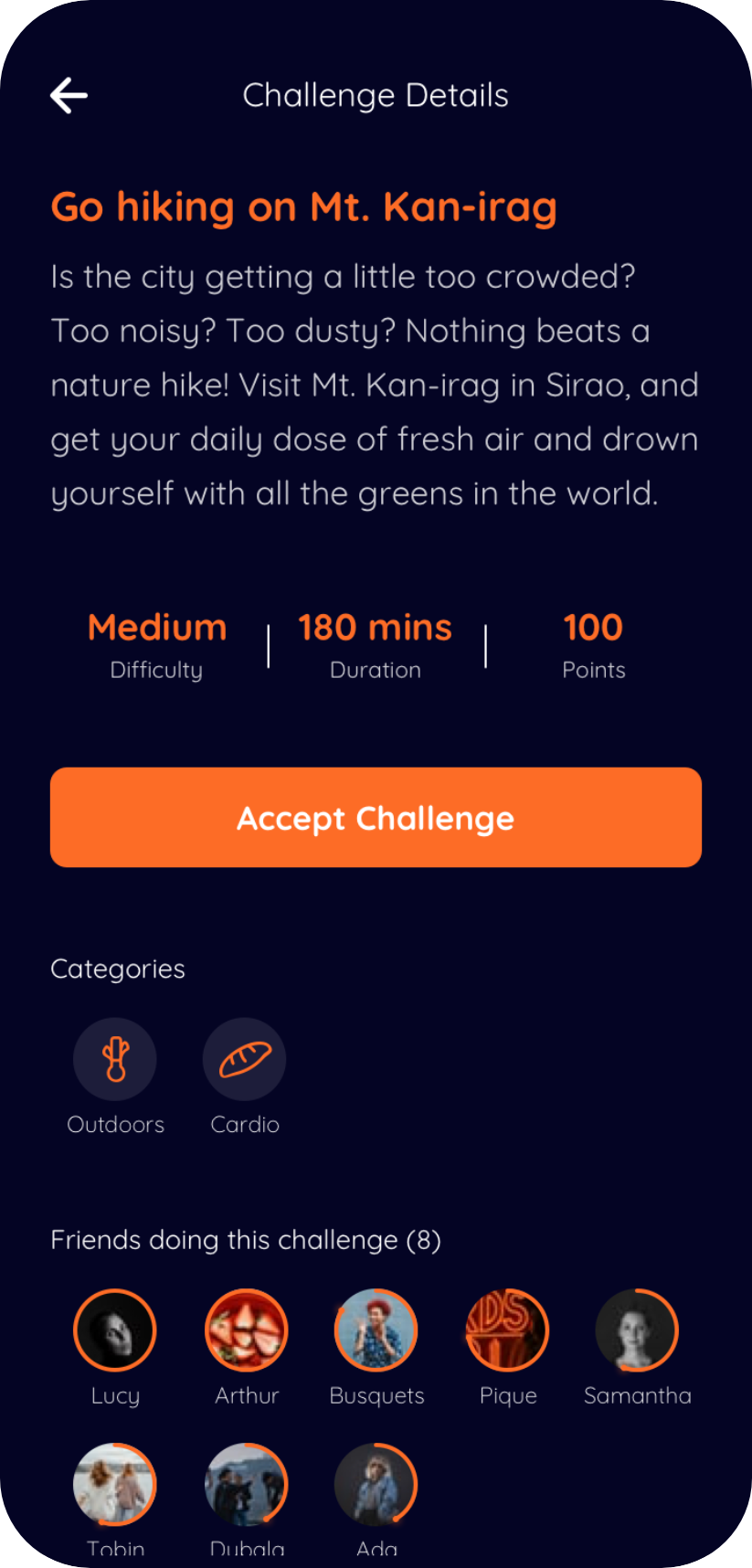Open the challenge title Go hiking on Mt. Kan-irag
Image resolution: width=752 pixels, height=1568 pixels.
(x=303, y=207)
